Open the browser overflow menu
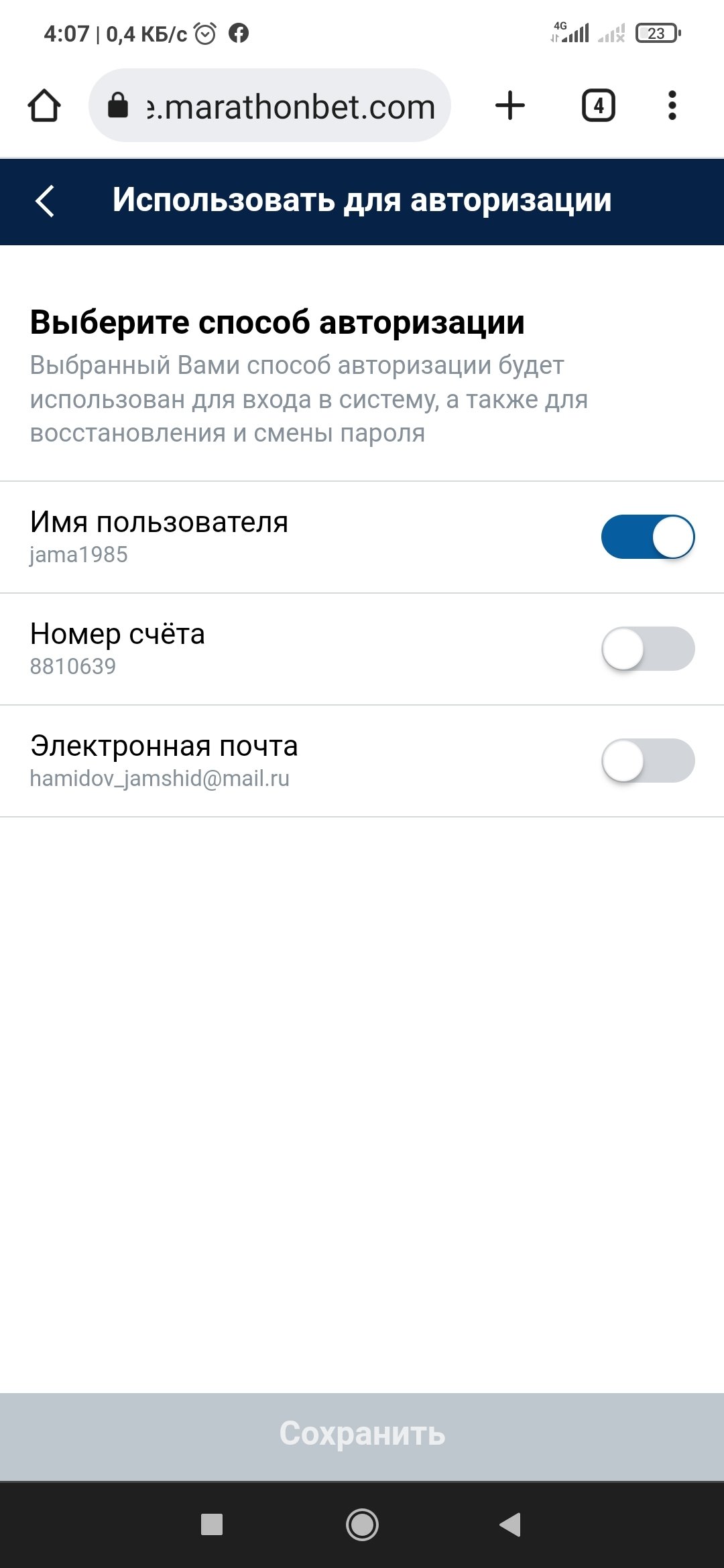This screenshot has height=1568, width=724. coord(672,106)
